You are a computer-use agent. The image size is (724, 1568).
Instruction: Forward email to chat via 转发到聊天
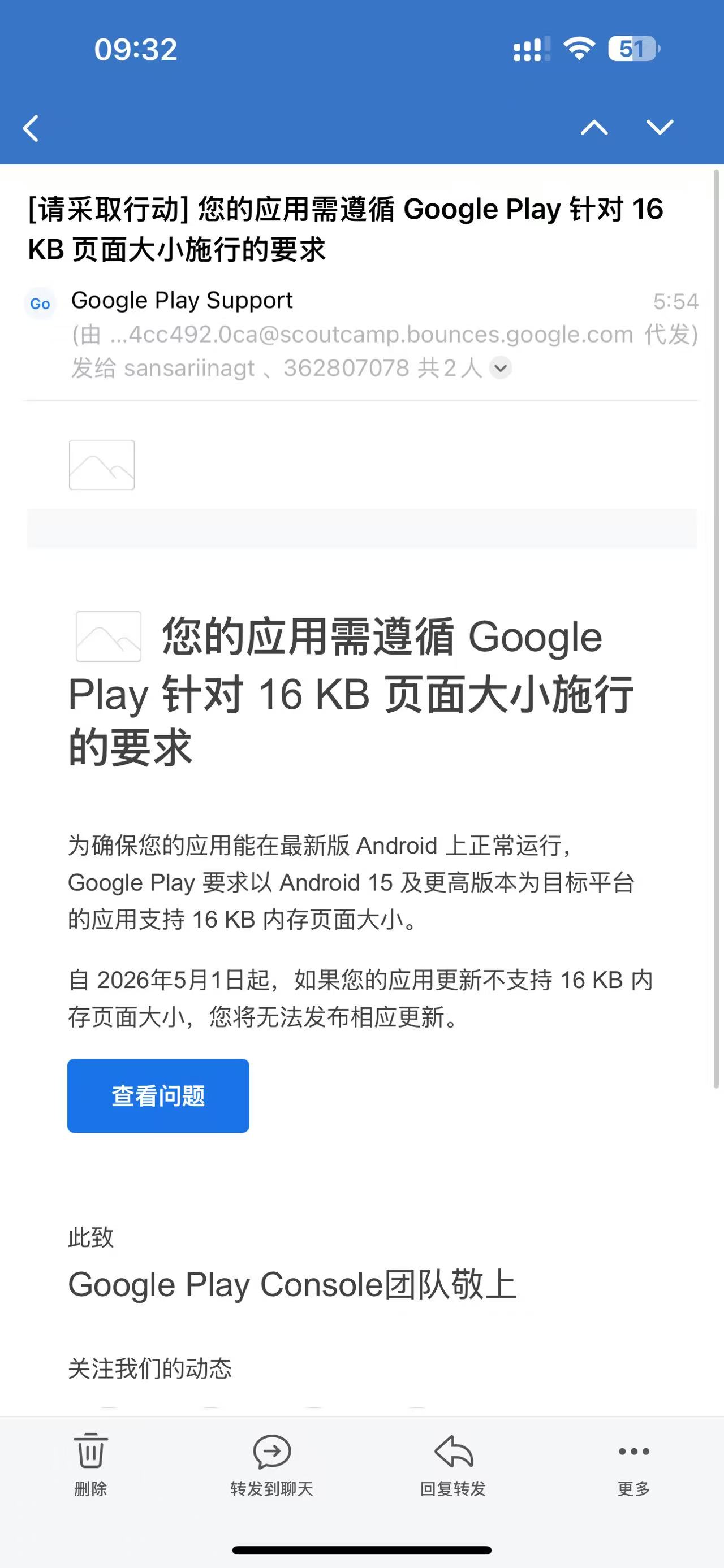pyautogui.click(x=271, y=1464)
